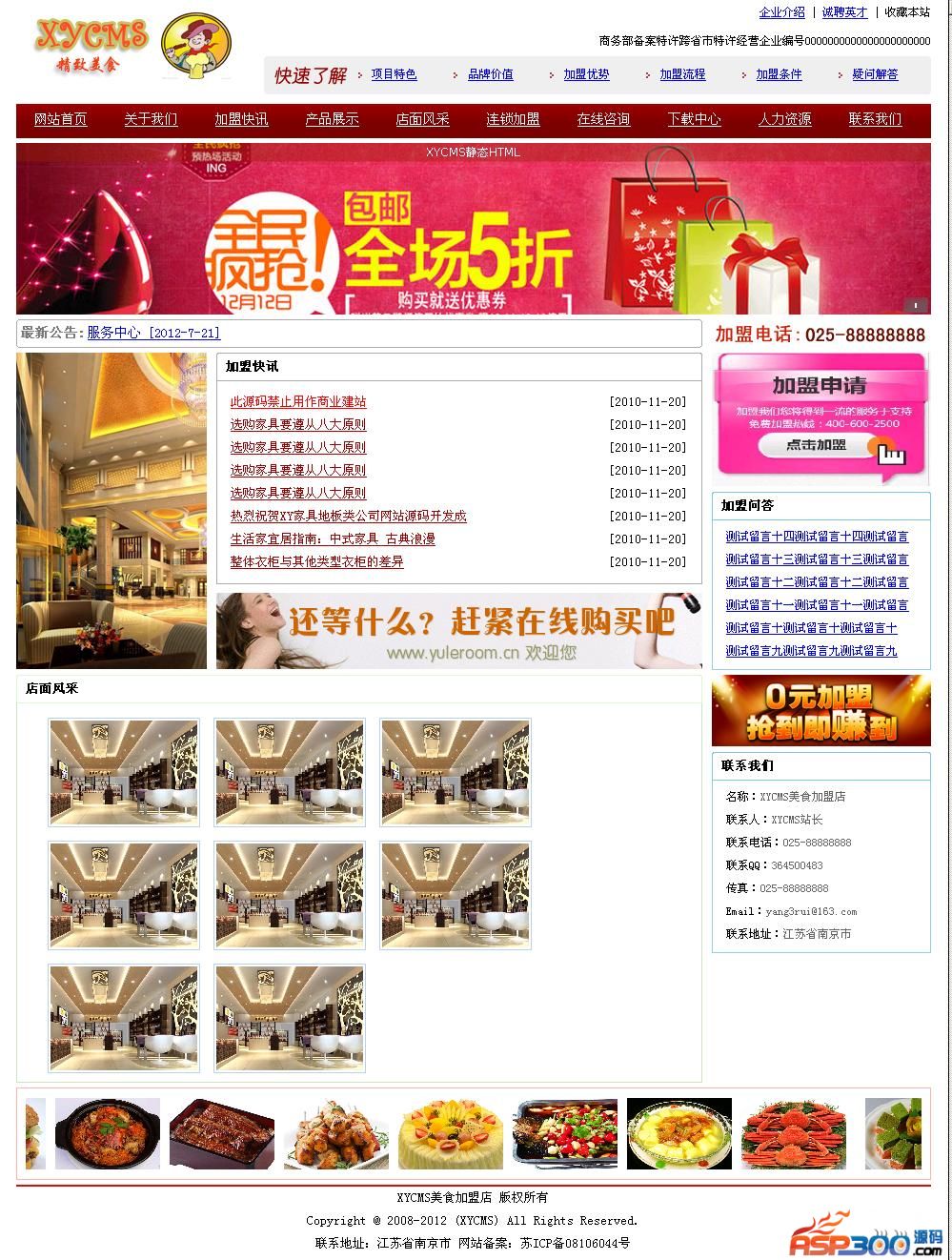Tap the 项目特色 quick link
Screen dimensions: 952x1260
click(x=394, y=74)
